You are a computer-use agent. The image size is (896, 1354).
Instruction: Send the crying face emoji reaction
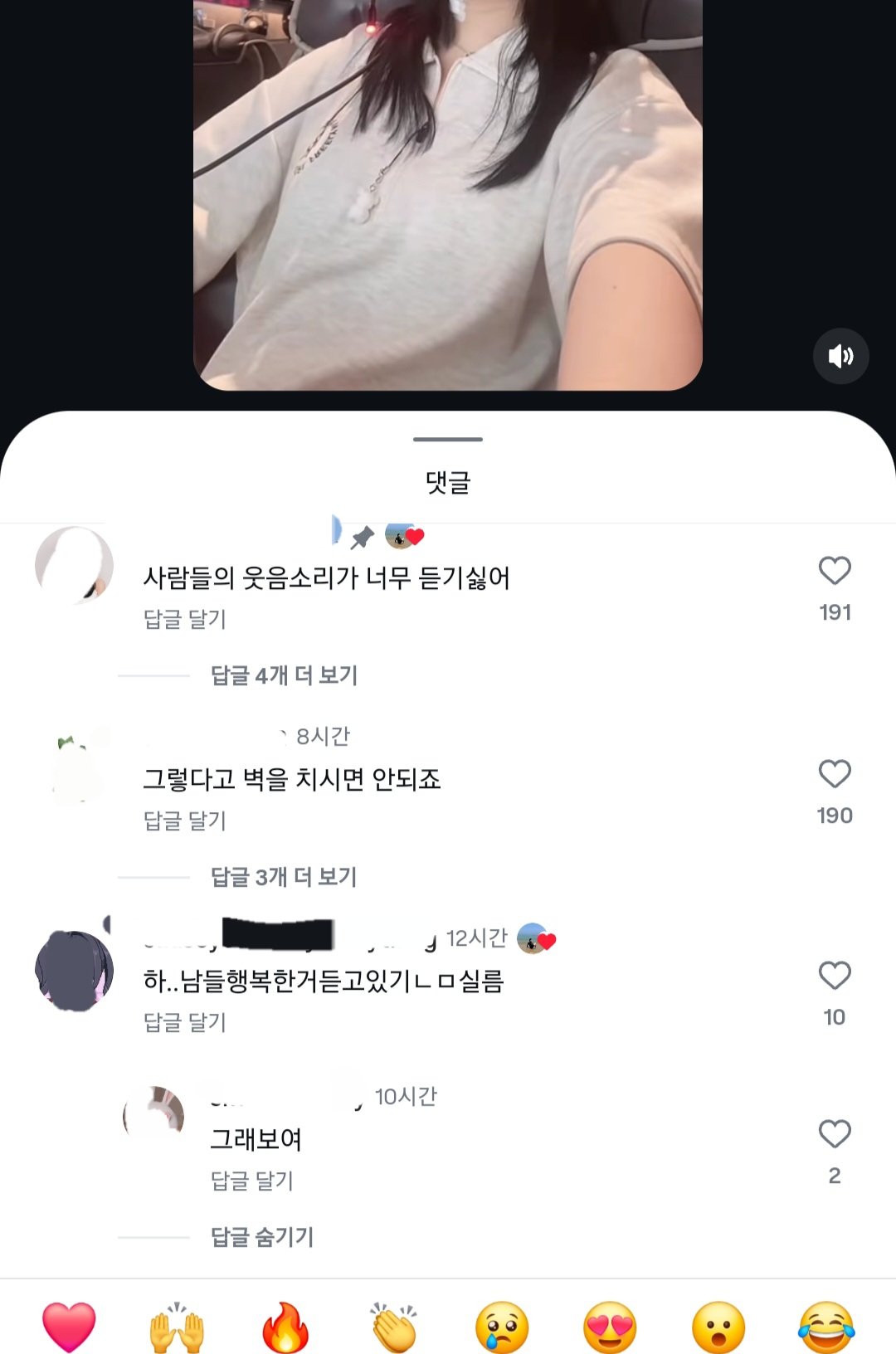(x=502, y=1326)
